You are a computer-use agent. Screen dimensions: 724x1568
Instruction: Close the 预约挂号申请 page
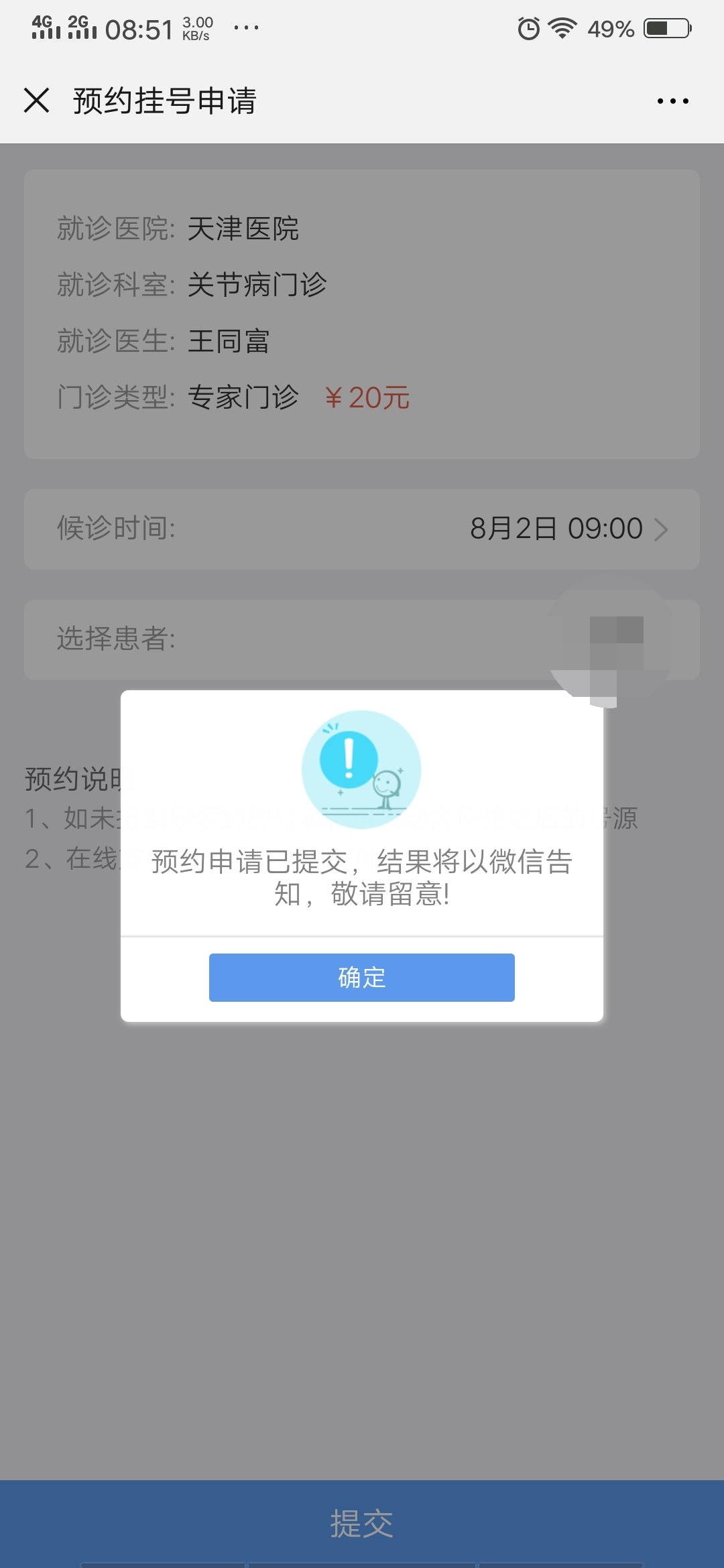[38, 101]
